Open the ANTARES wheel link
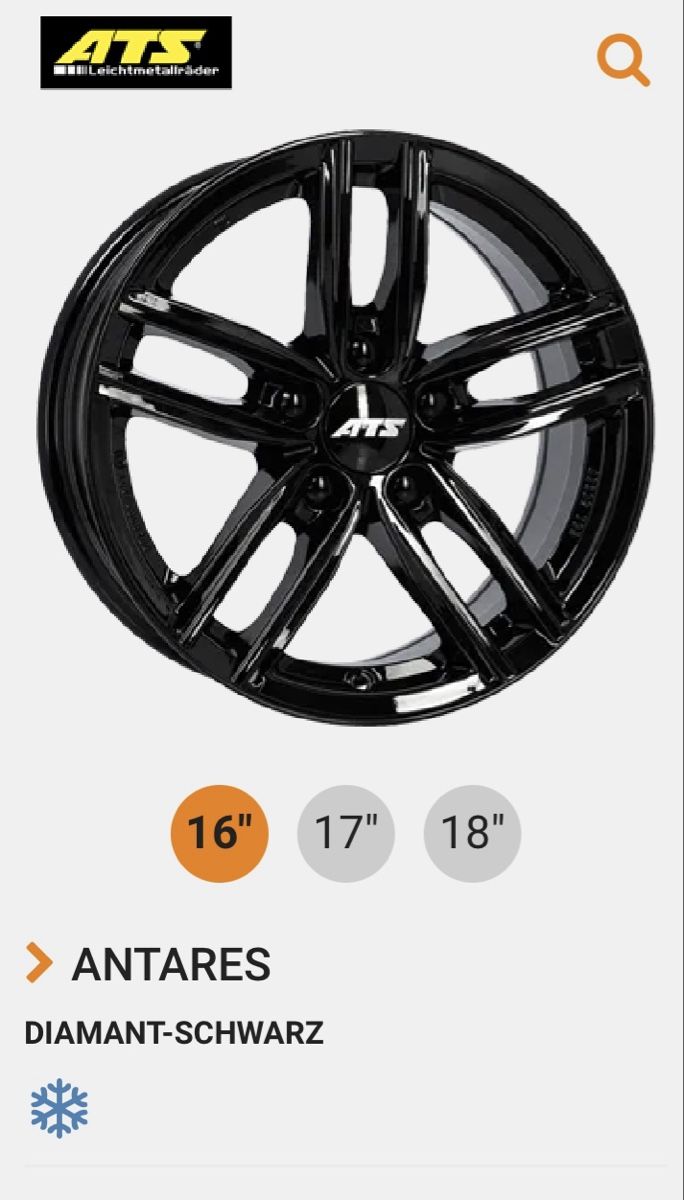The height and width of the screenshot is (1200, 684). tap(170, 964)
